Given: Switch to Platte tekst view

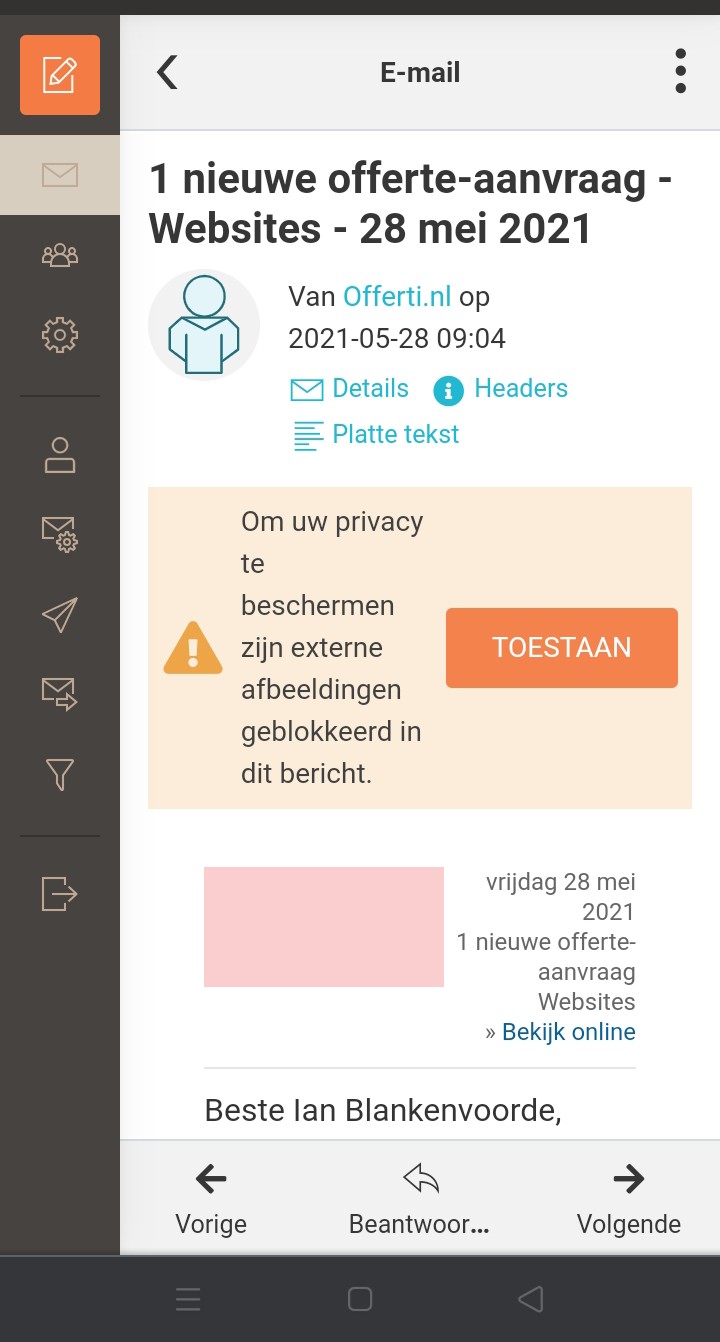Looking at the screenshot, I should tap(376, 435).
